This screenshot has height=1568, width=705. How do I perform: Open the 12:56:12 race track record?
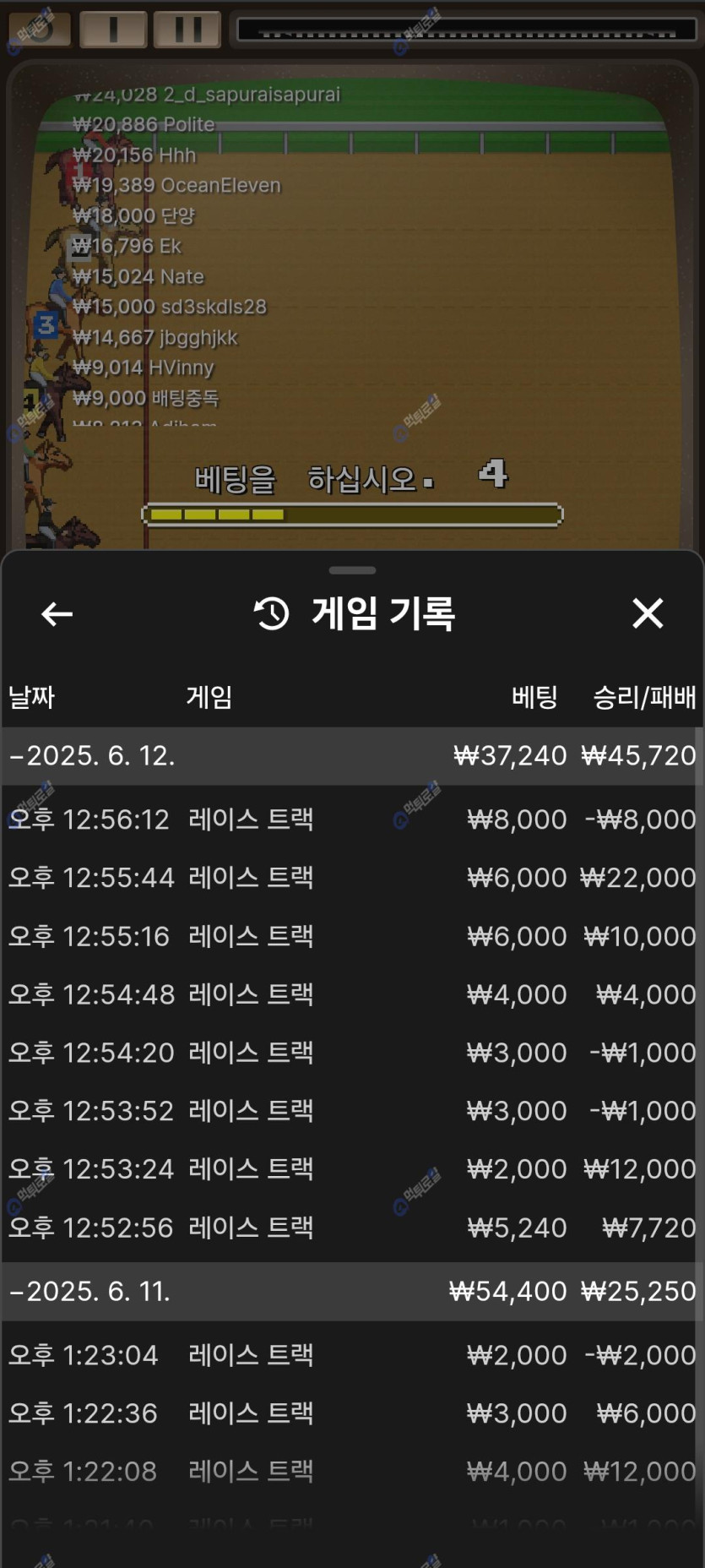pyautogui.click(x=351, y=819)
